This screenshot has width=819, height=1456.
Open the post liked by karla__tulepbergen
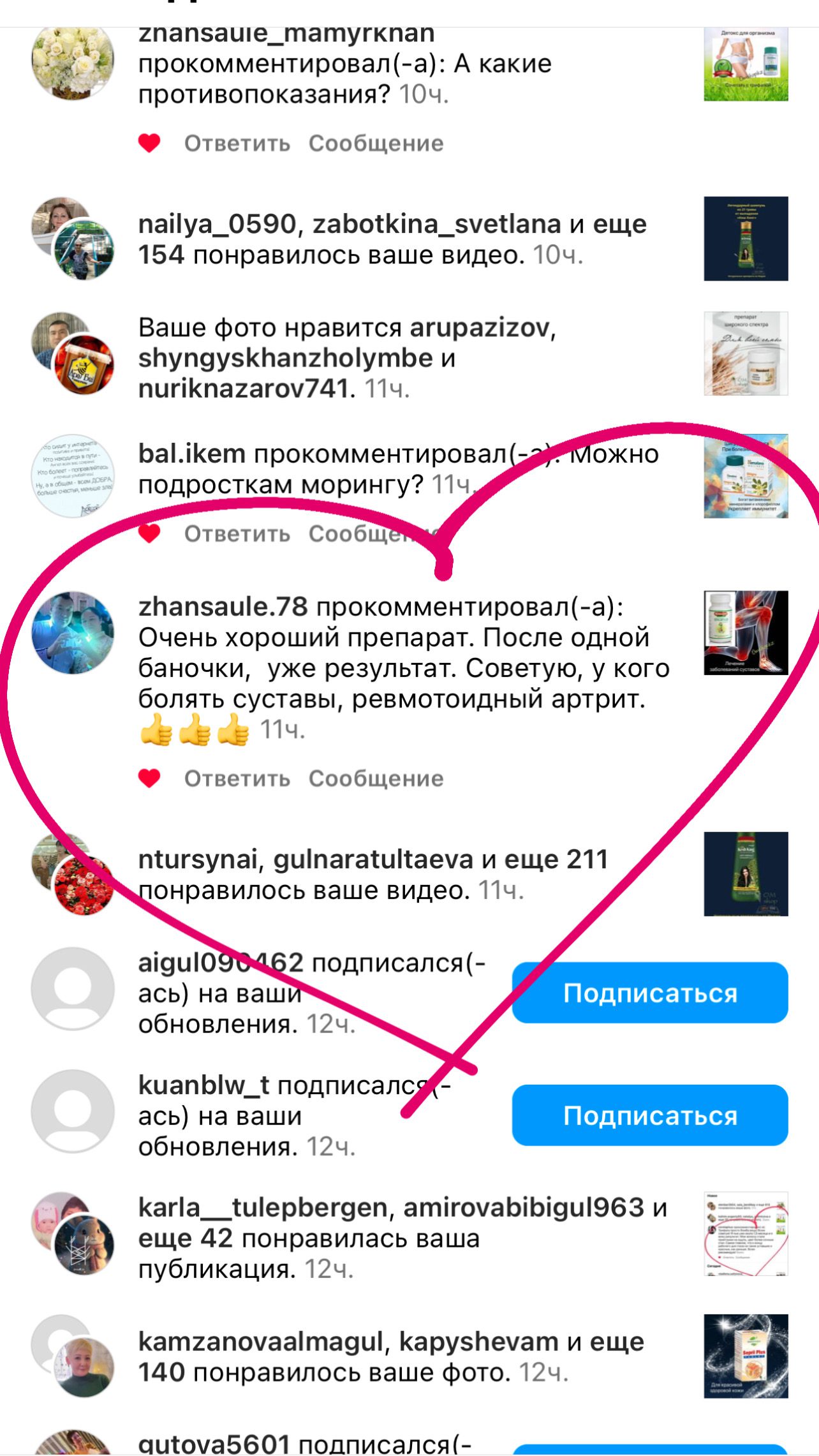coord(746,1233)
